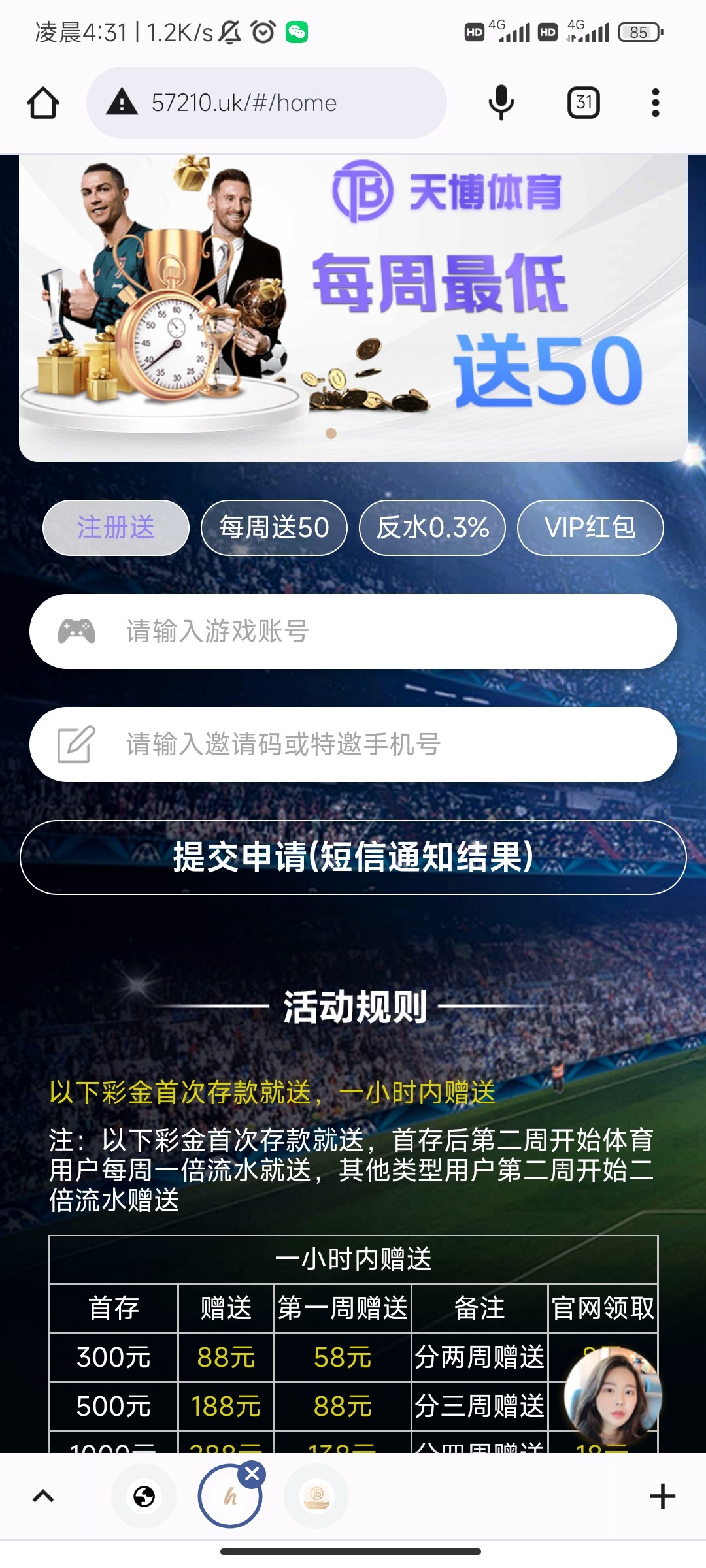Start voice search with the microphone

click(x=501, y=103)
